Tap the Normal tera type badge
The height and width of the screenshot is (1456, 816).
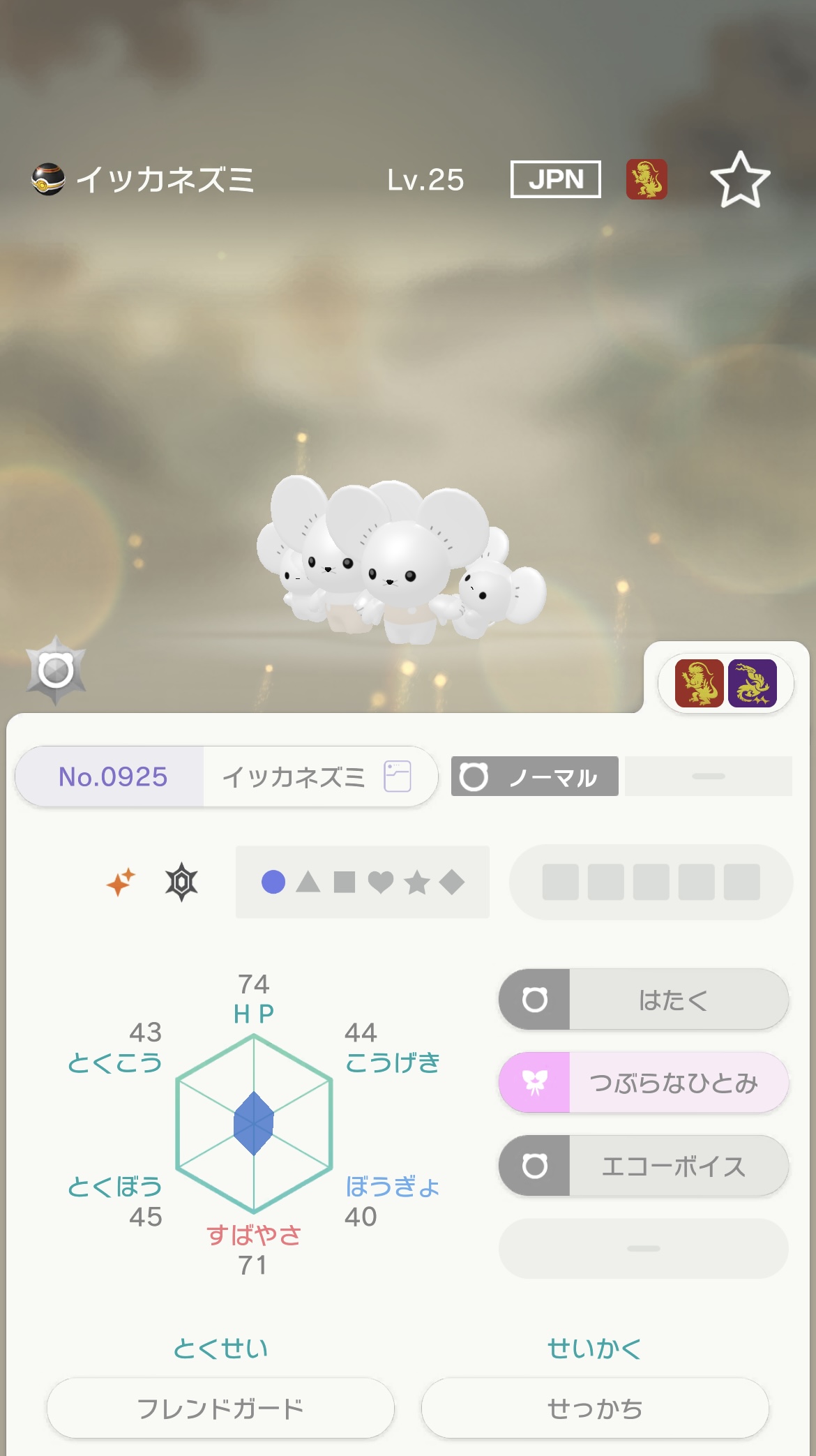(56, 670)
